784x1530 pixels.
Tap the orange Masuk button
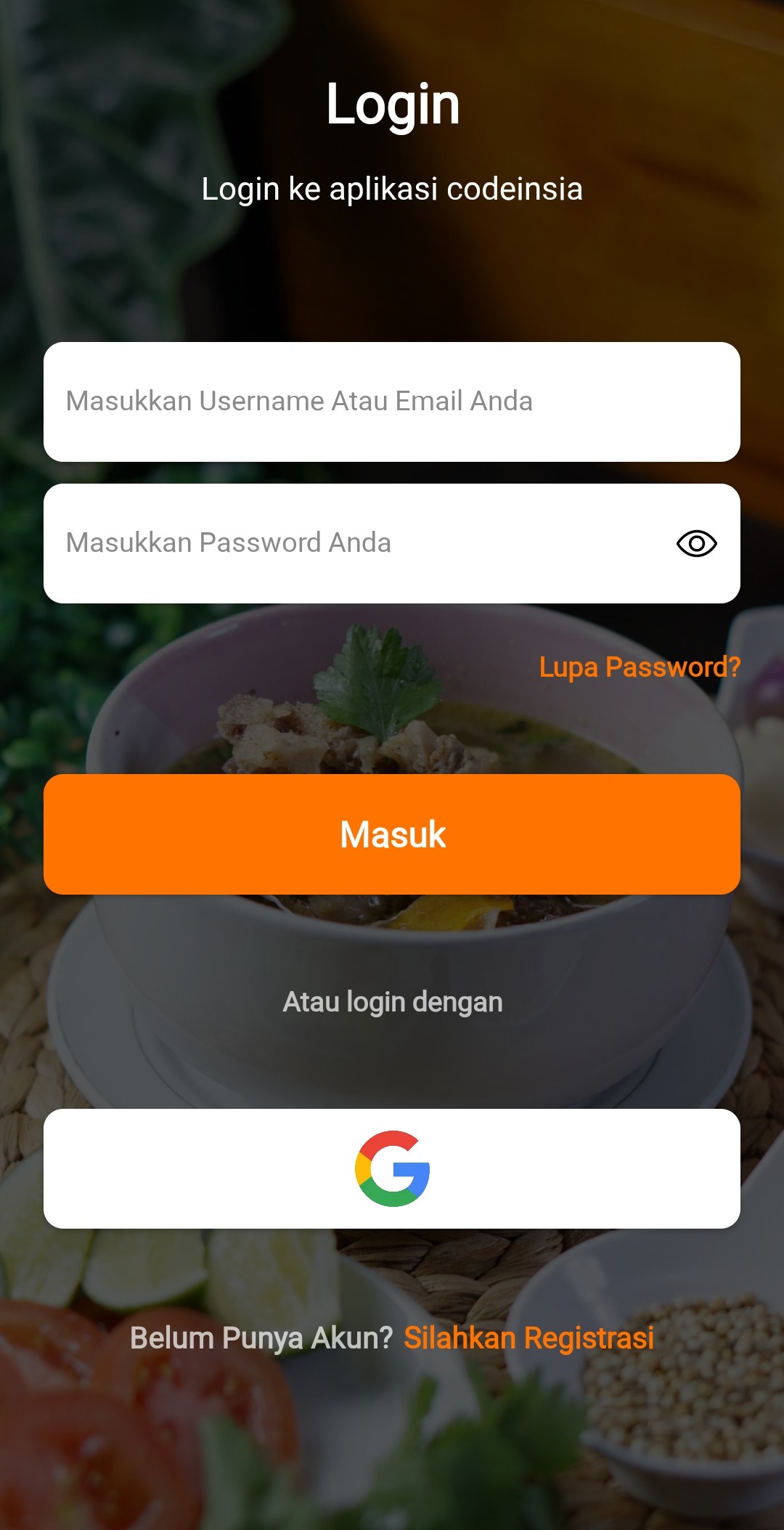point(392,834)
